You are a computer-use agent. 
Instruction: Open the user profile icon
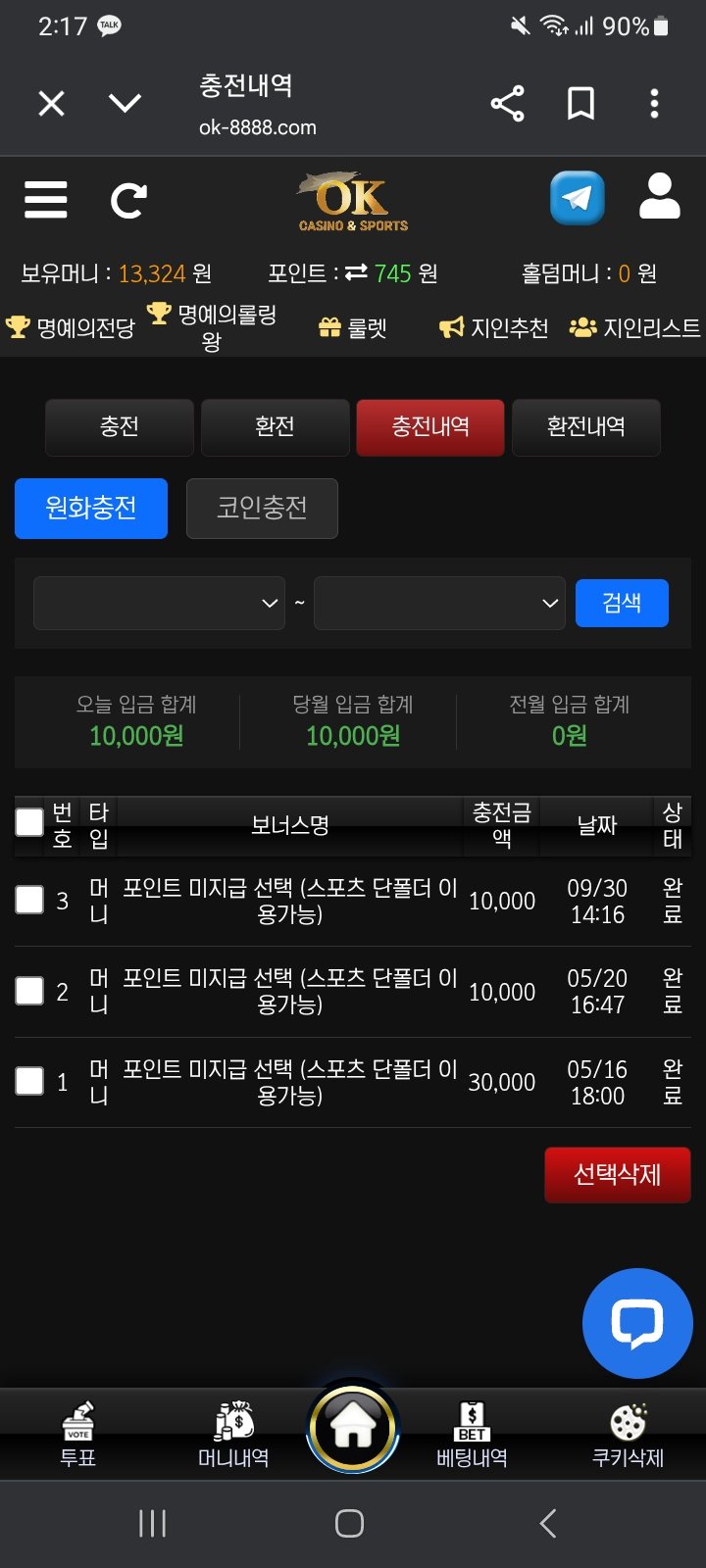(659, 196)
